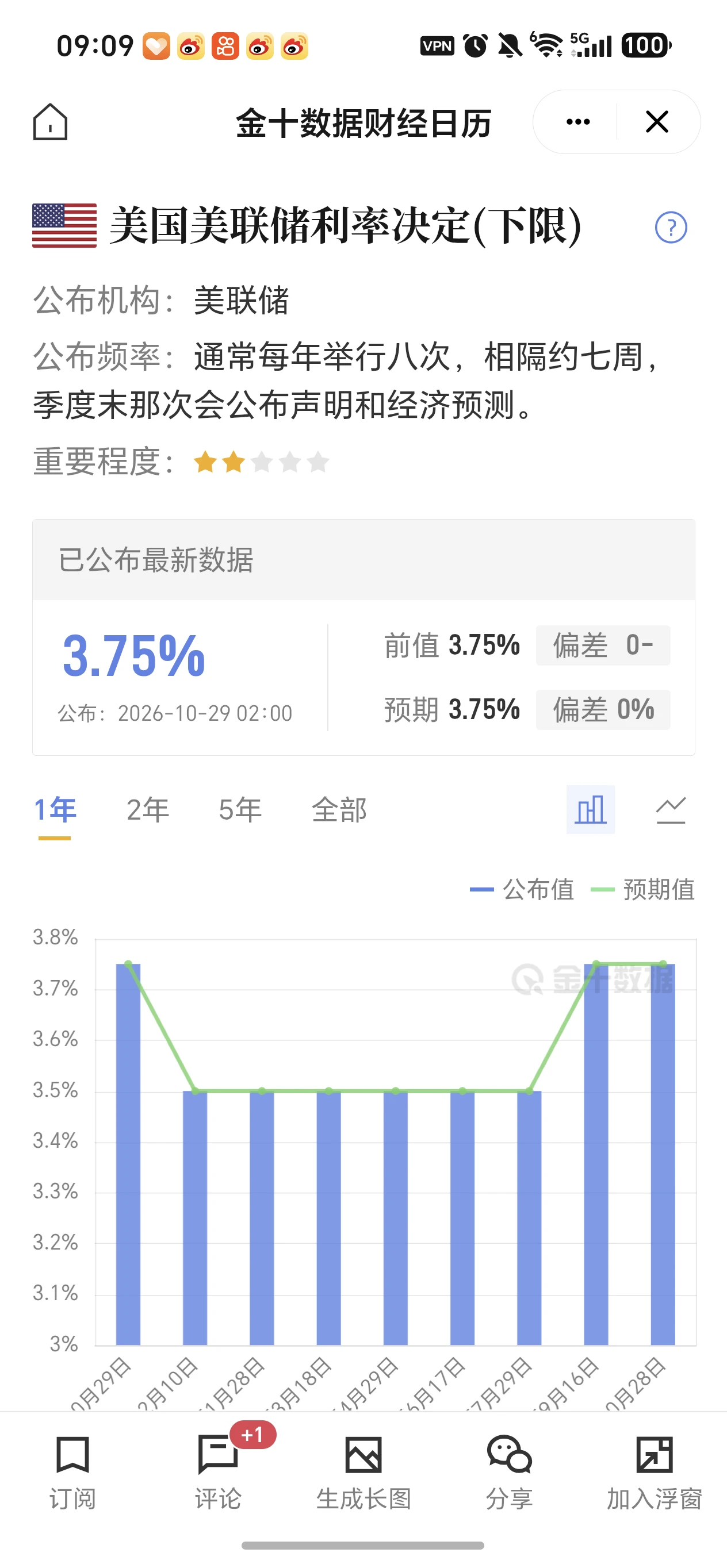Select the 1年 time range tab
The height and width of the screenshot is (1568, 727).
[x=55, y=810]
